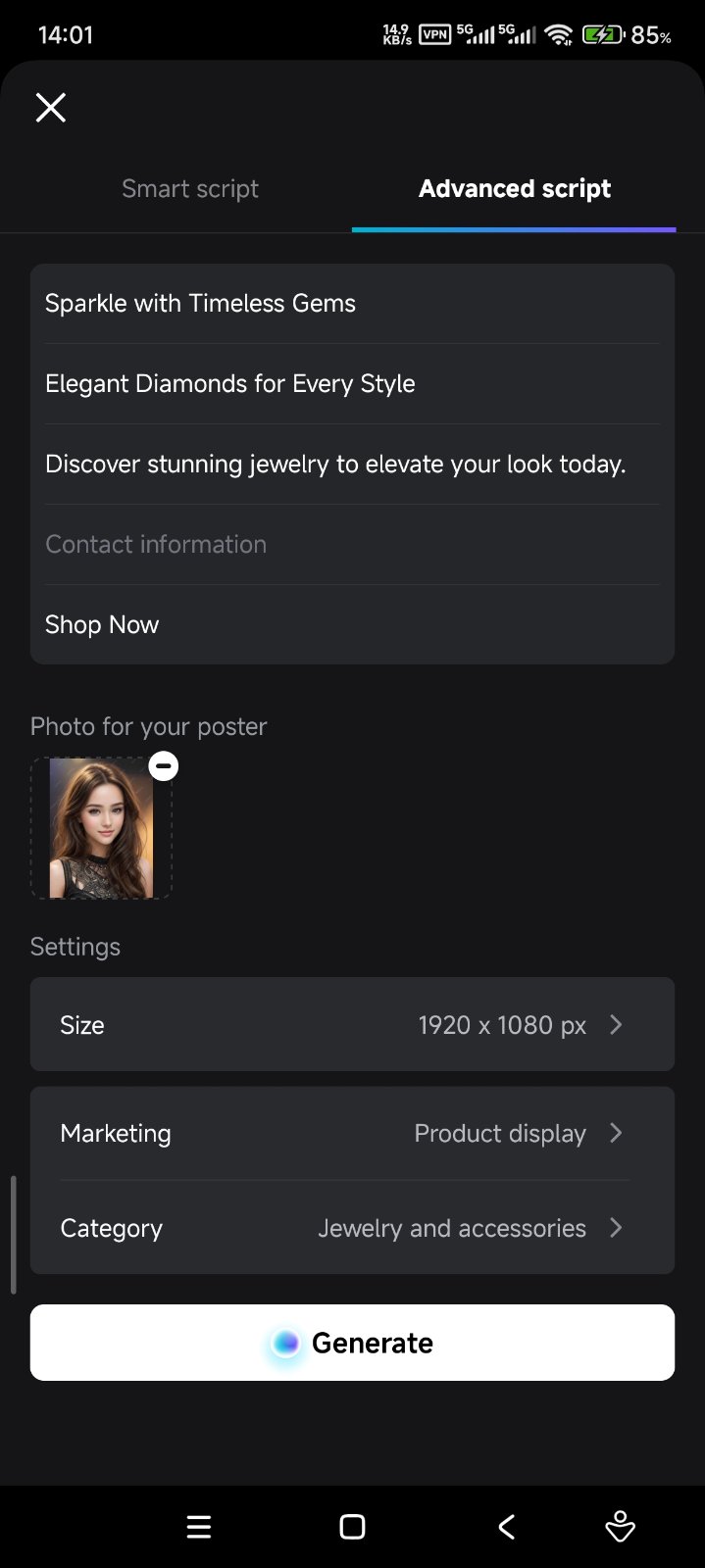Edit the 'Shop Now' text field
705x1568 pixels.
coord(352,625)
